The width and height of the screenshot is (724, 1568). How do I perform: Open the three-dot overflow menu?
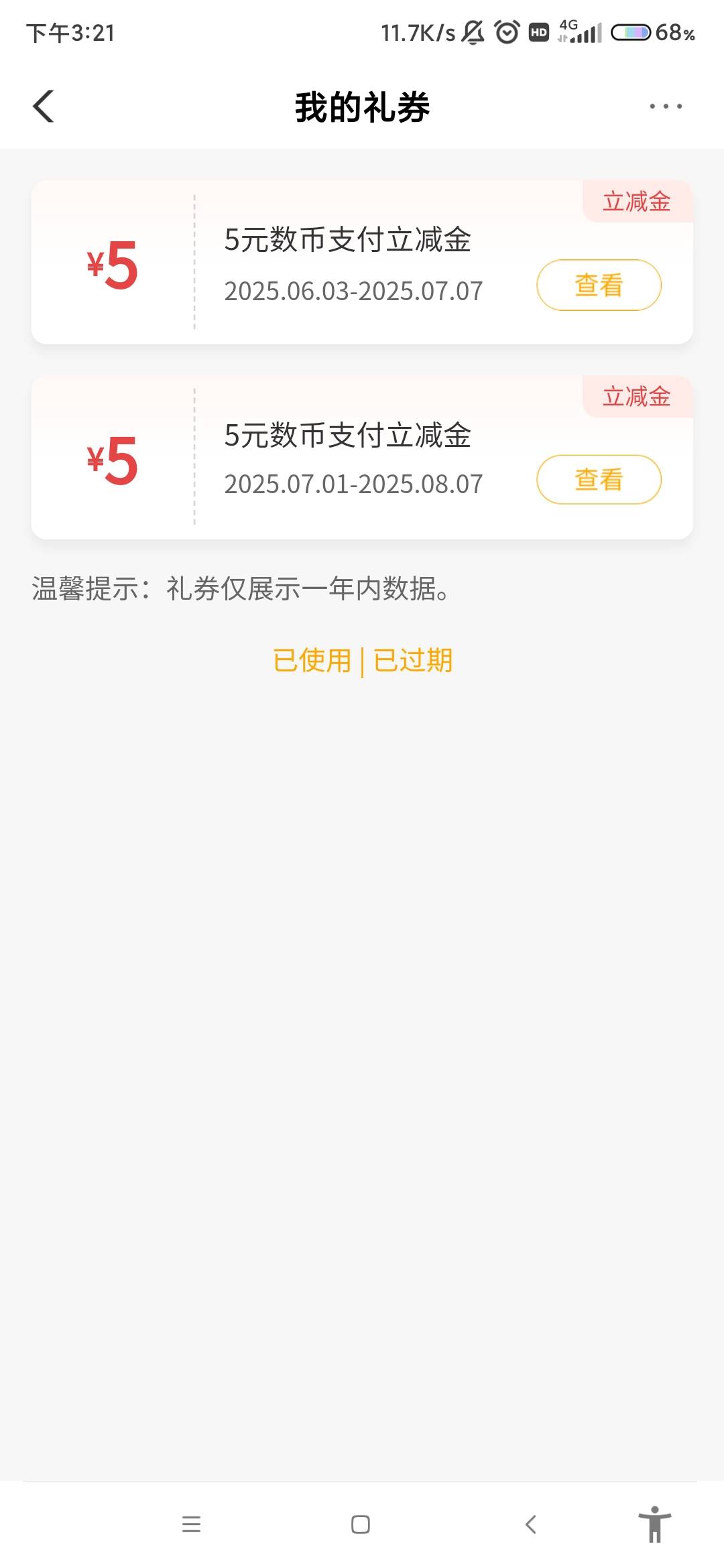[x=666, y=107]
